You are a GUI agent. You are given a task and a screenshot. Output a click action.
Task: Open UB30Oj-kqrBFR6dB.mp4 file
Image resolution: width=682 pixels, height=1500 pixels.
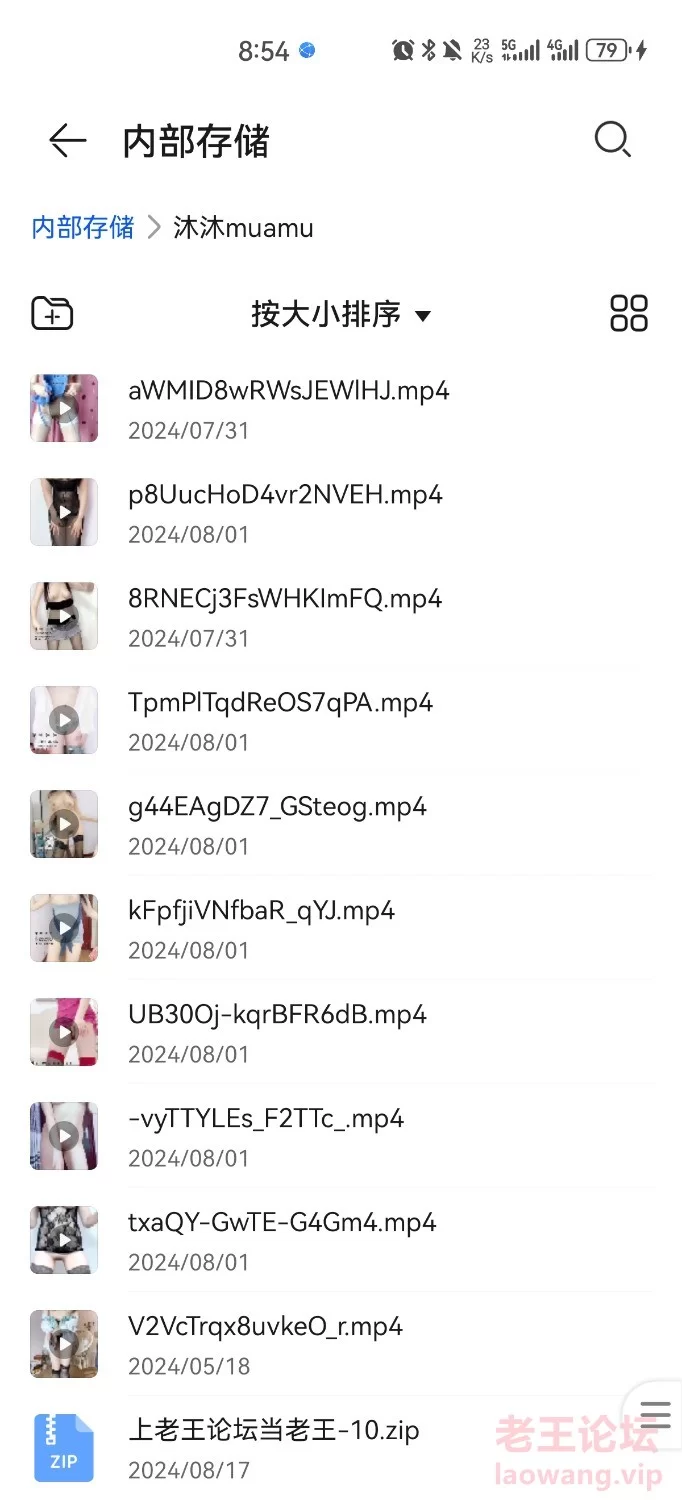[277, 1032]
